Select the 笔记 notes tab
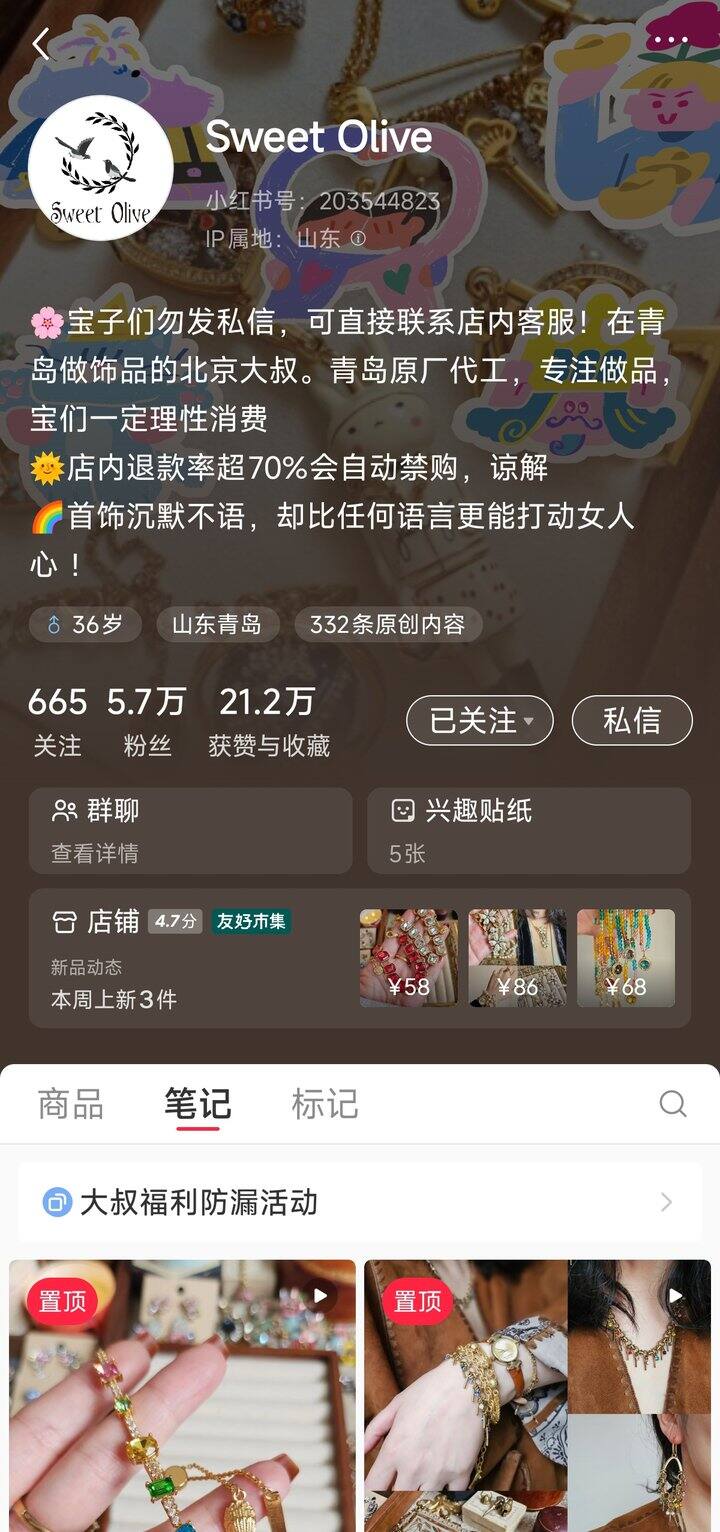720x1532 pixels. [197, 1104]
